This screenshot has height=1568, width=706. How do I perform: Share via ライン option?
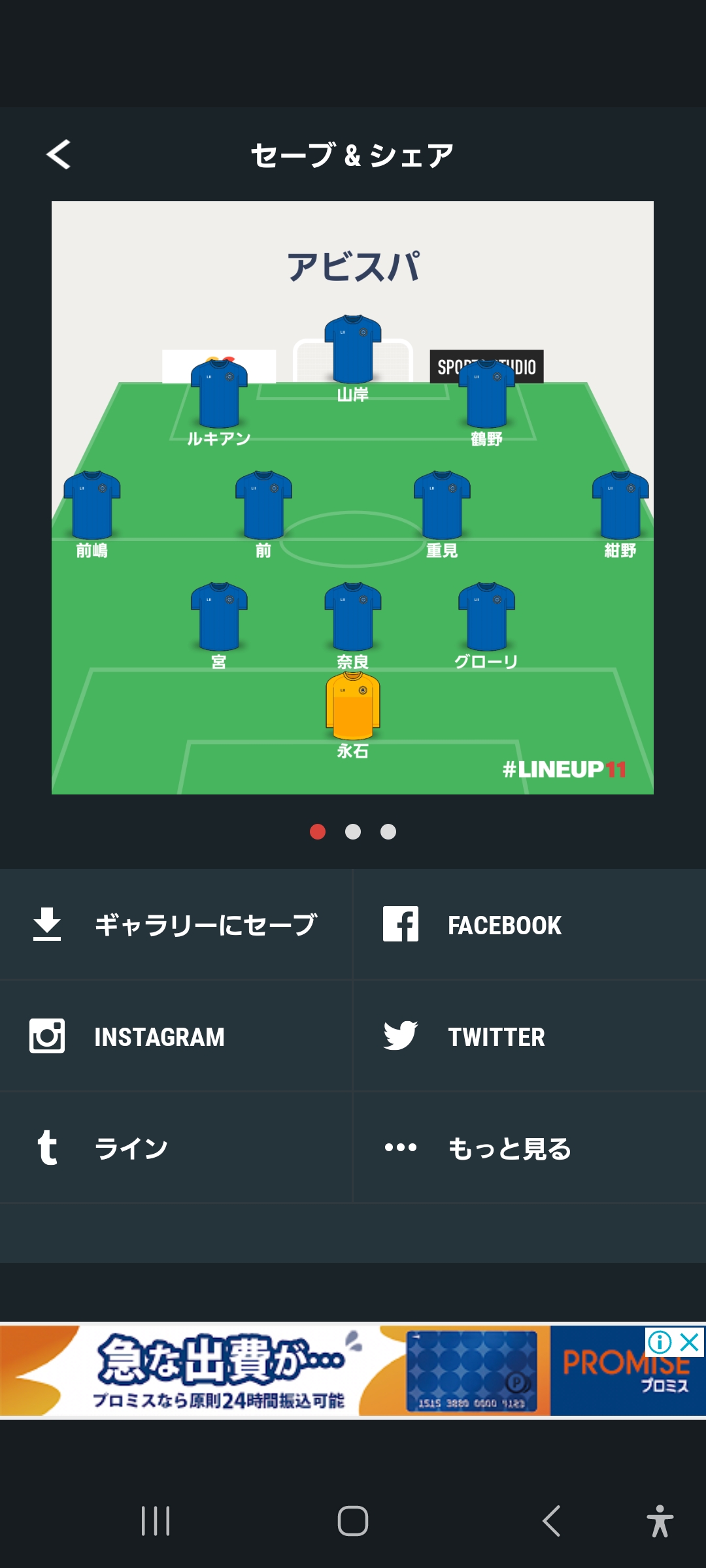tap(176, 1148)
